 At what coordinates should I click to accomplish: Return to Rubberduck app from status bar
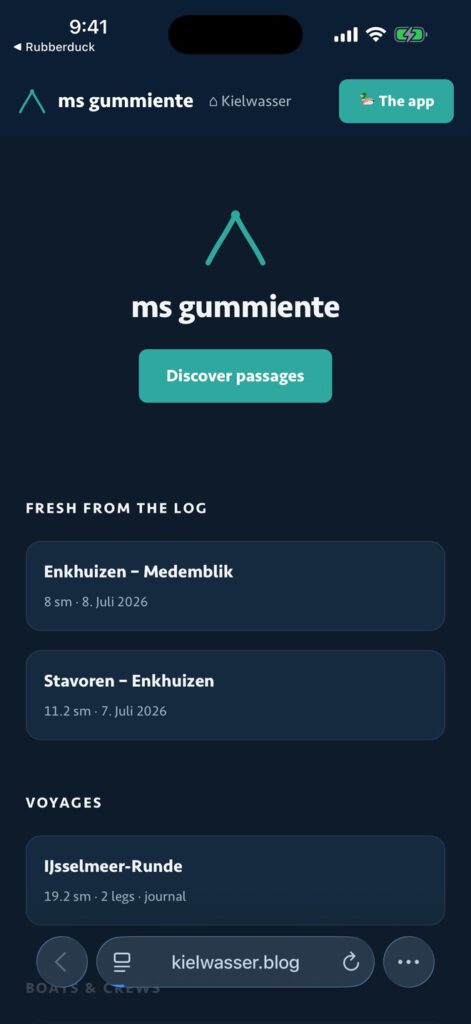54,47
